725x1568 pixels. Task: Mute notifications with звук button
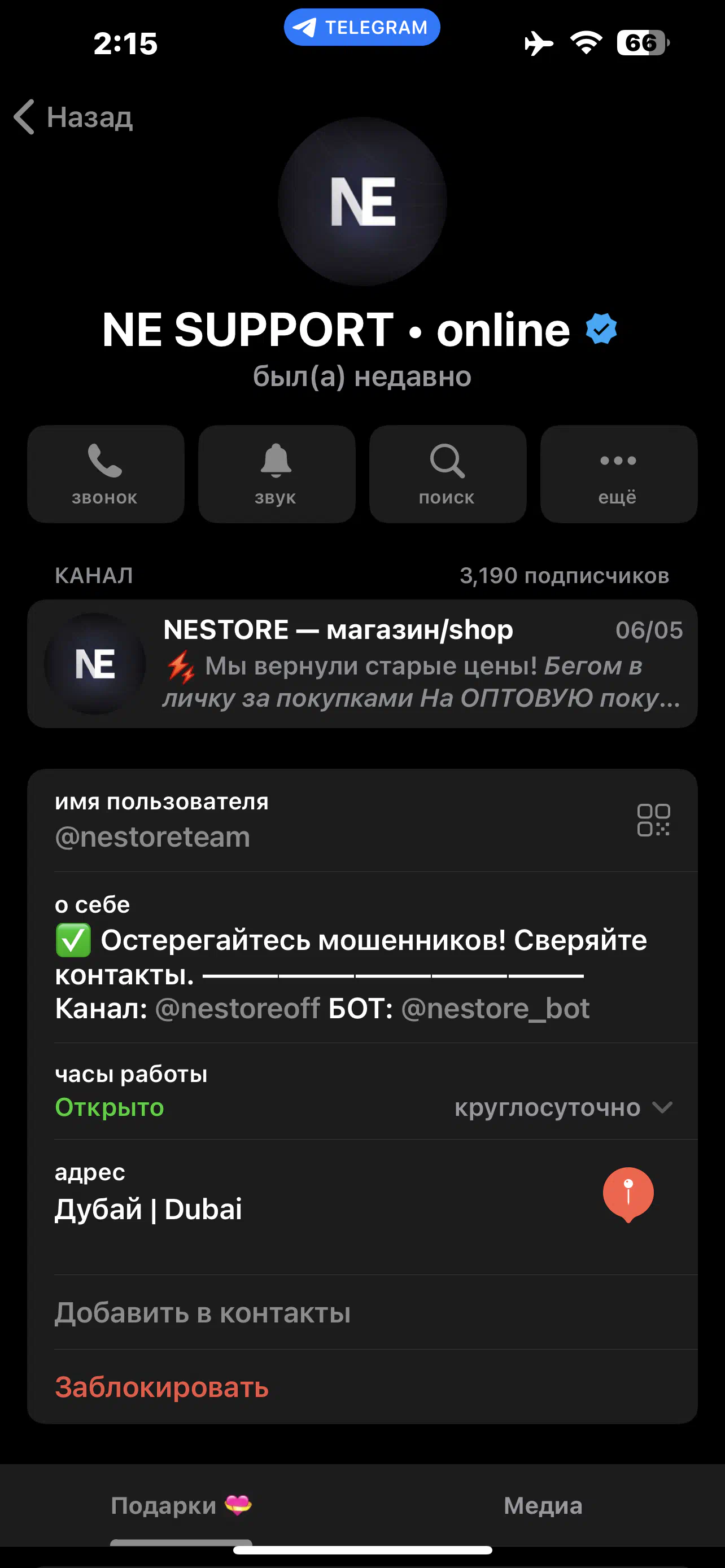(x=276, y=474)
